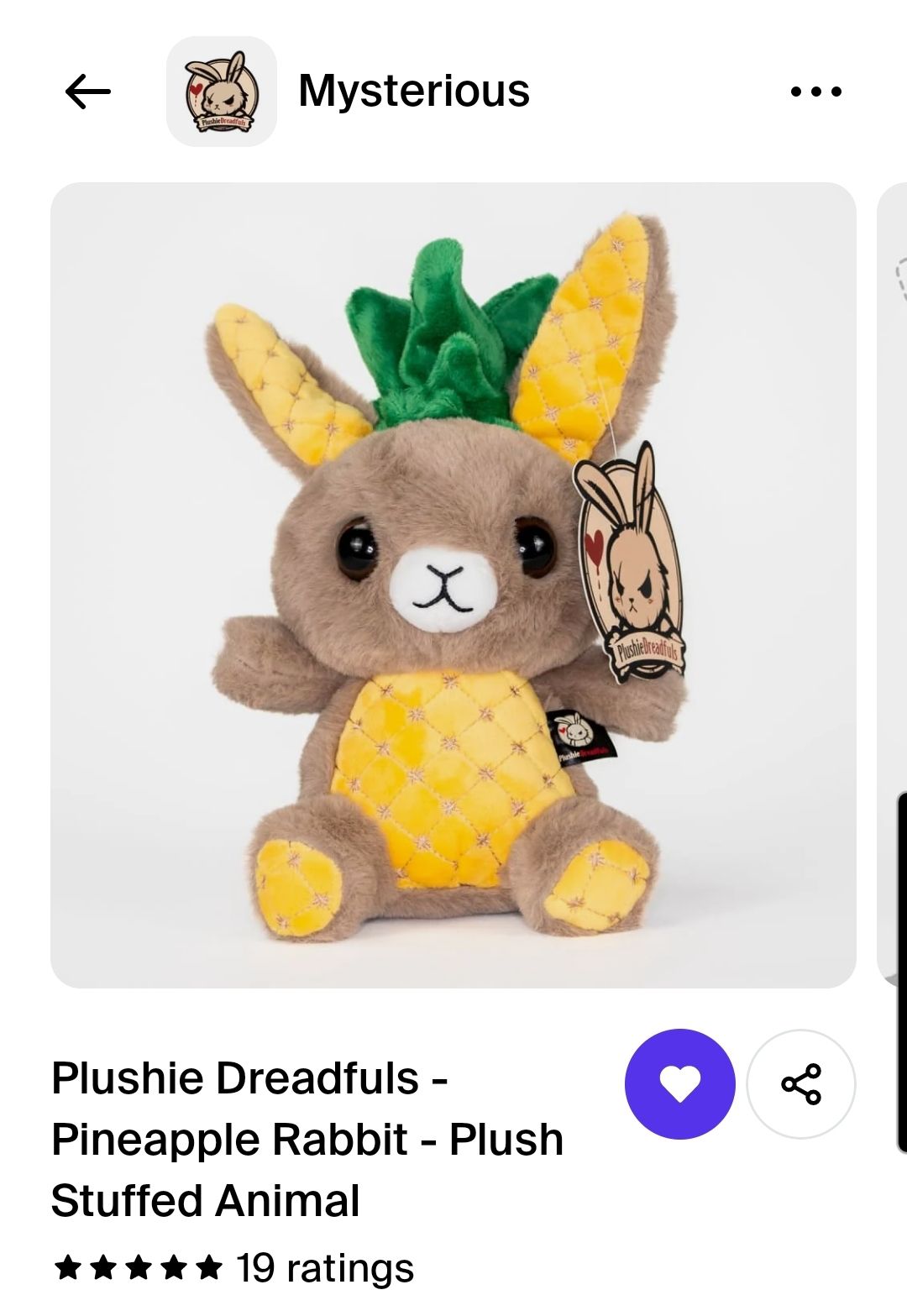Tap the purple heart favorite button

click(679, 1084)
